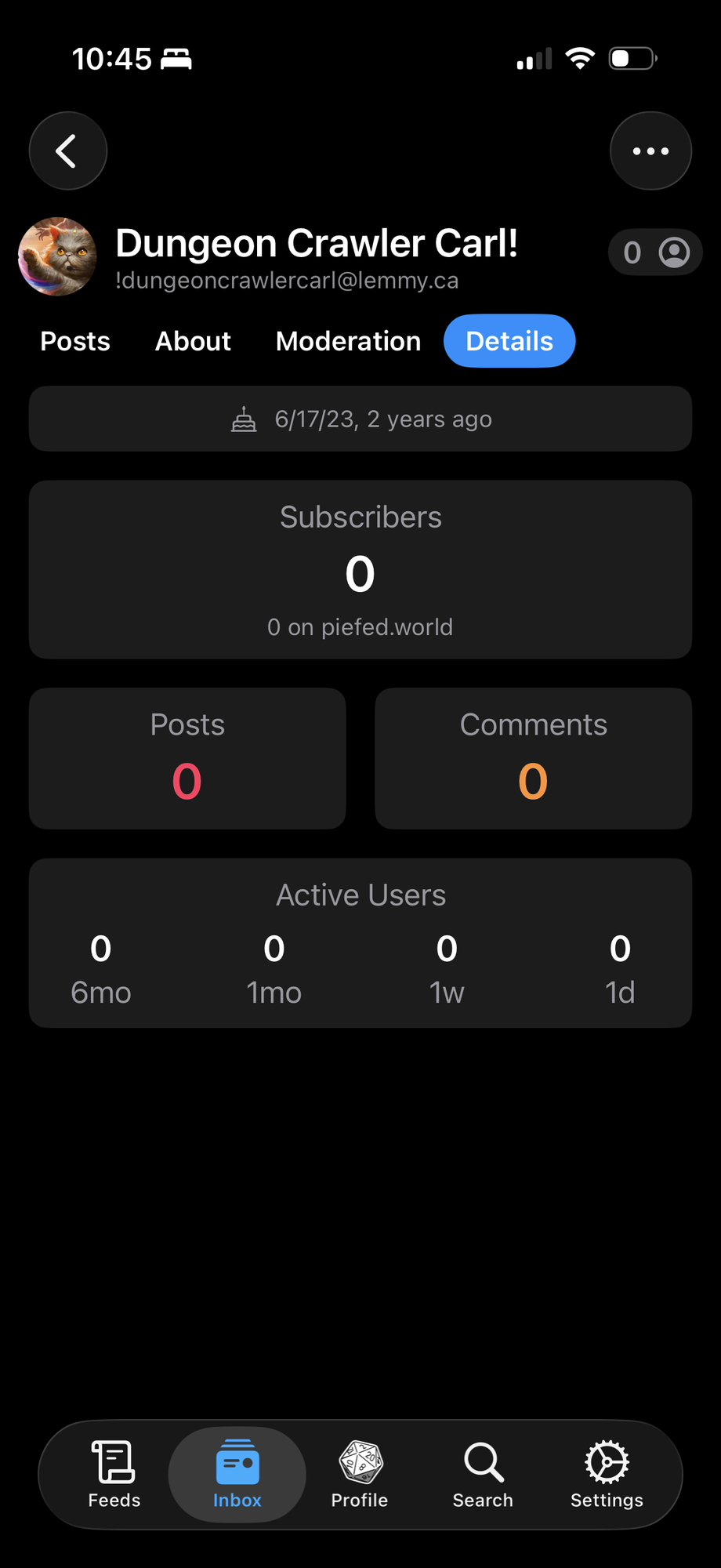Open the three-dot overflow menu
This screenshot has height=1568, width=721.
[x=650, y=151]
